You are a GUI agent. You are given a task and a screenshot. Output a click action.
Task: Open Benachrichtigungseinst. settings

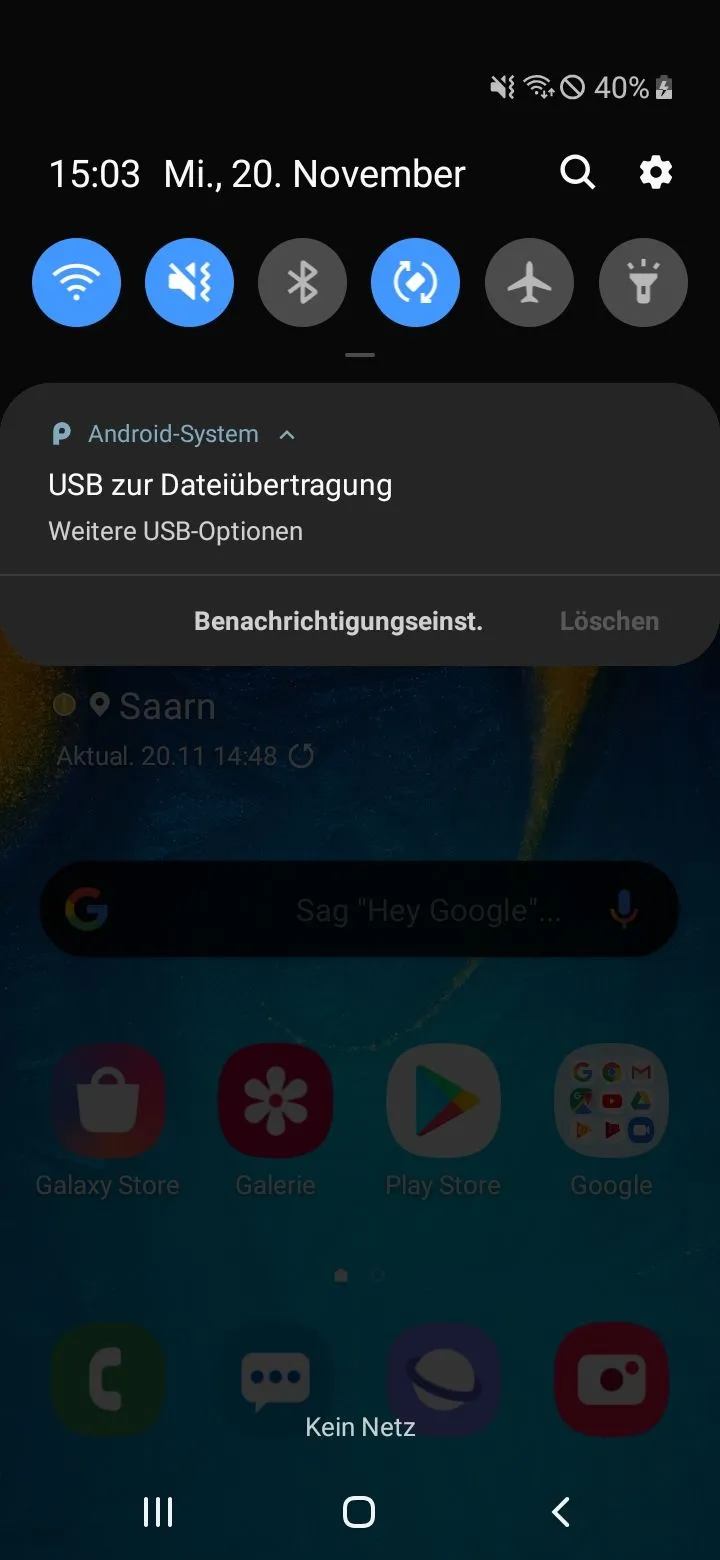coord(338,621)
